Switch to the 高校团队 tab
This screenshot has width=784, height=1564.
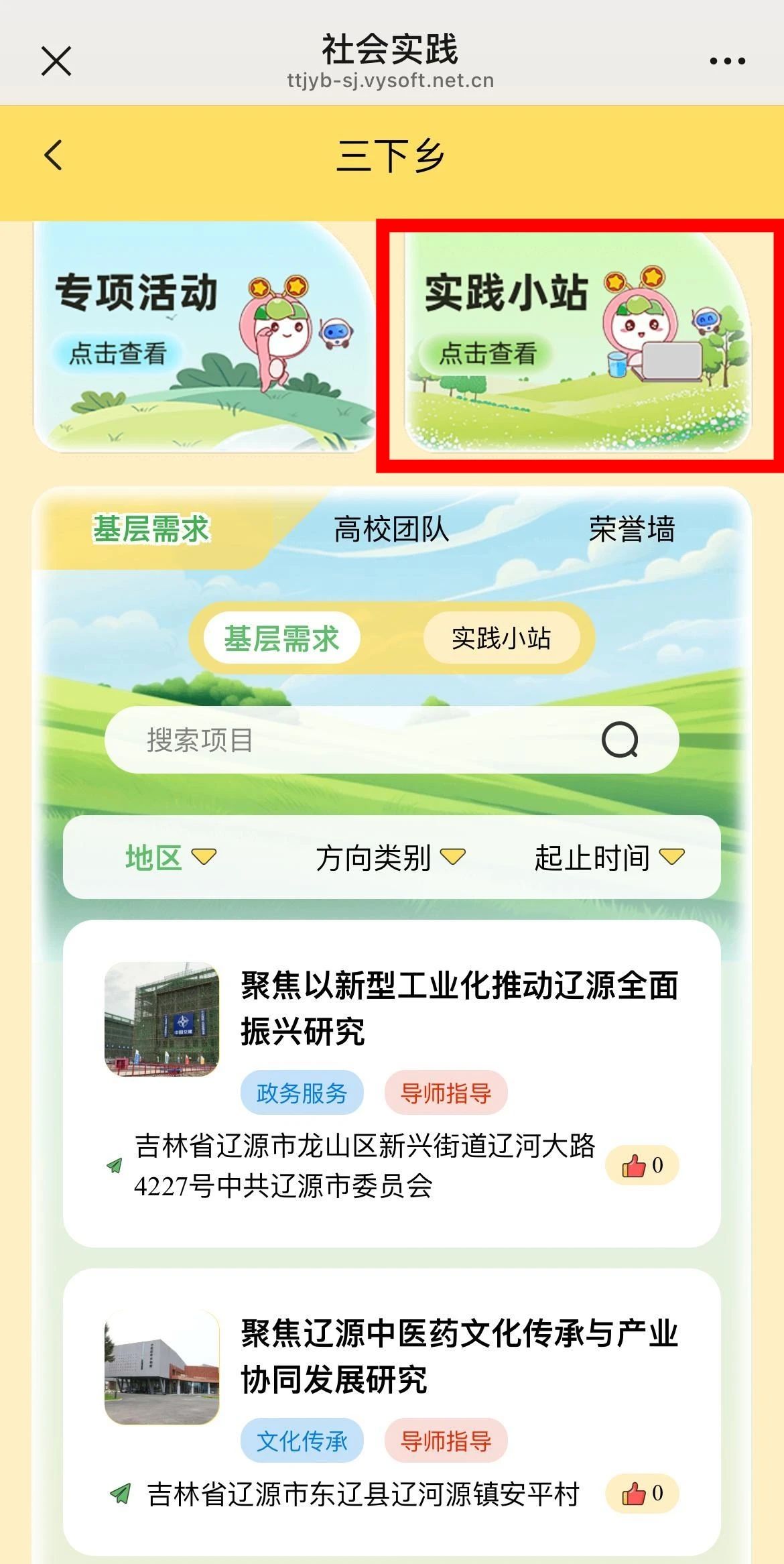(391, 530)
